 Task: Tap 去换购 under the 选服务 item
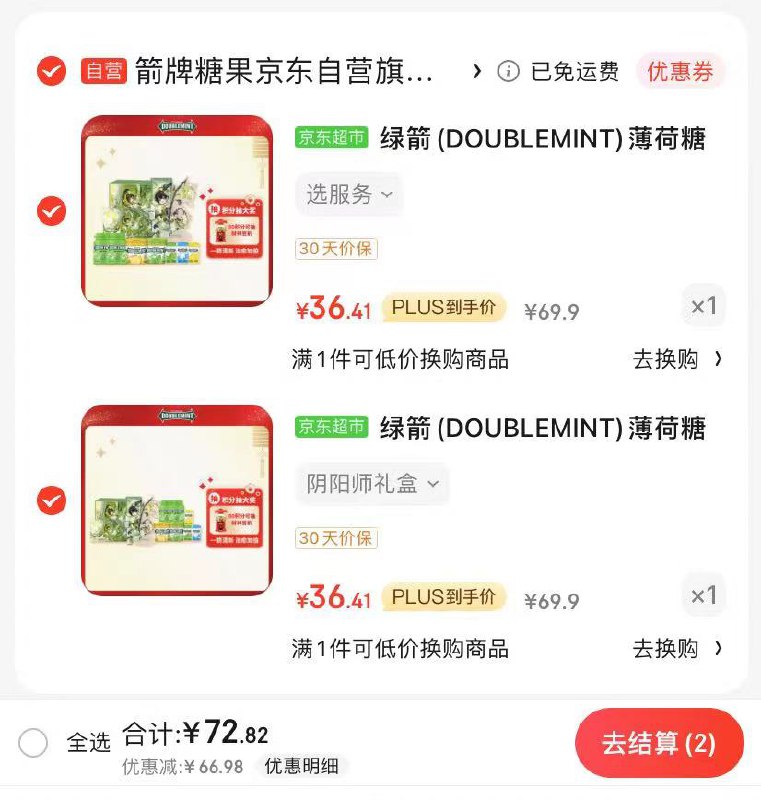pyautogui.click(x=676, y=360)
